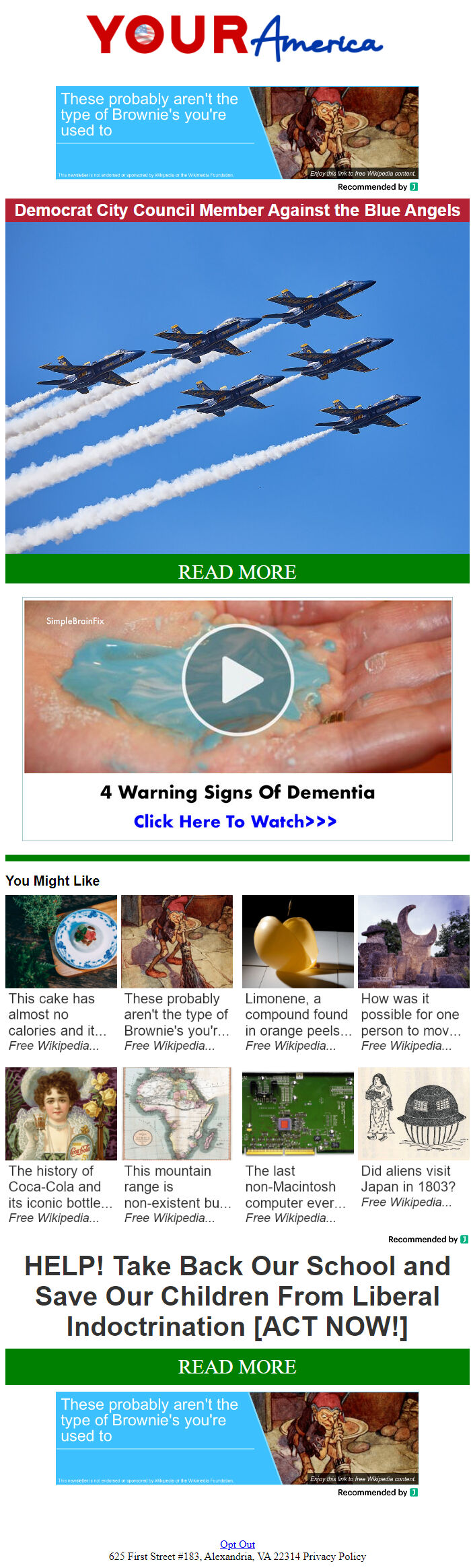This screenshot has height=1568, width=471.
Task: Tap READ MORE below the Blue Angels photo
Action: pos(237,571)
